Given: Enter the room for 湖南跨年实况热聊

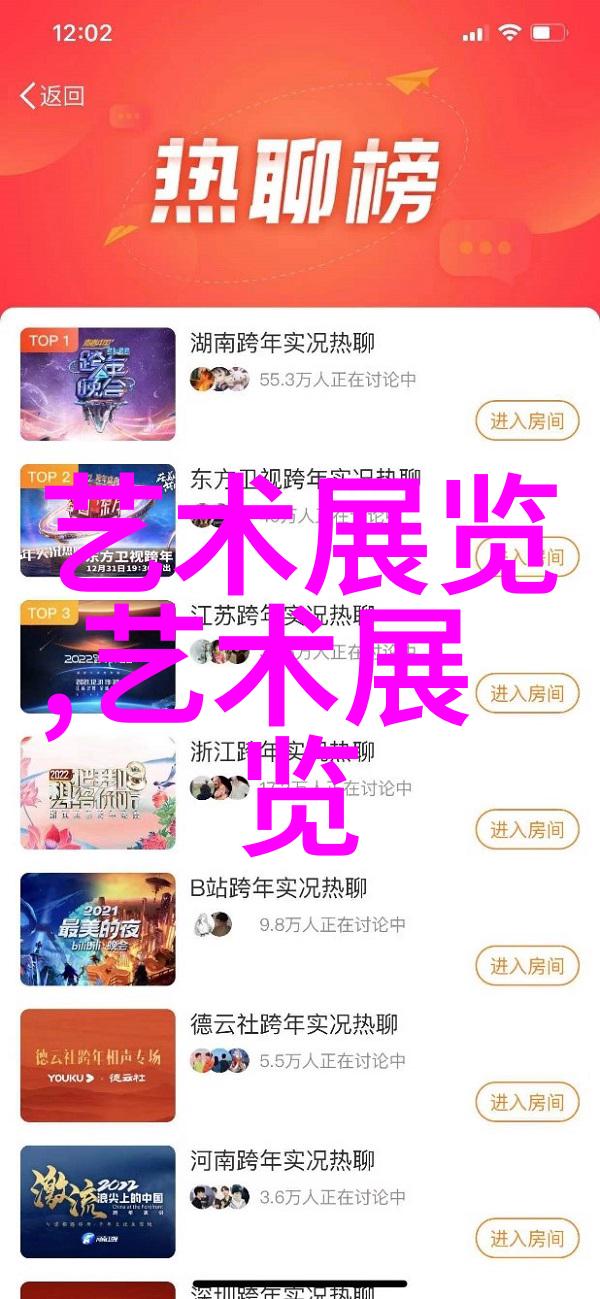Looking at the screenshot, I should click(x=527, y=421).
